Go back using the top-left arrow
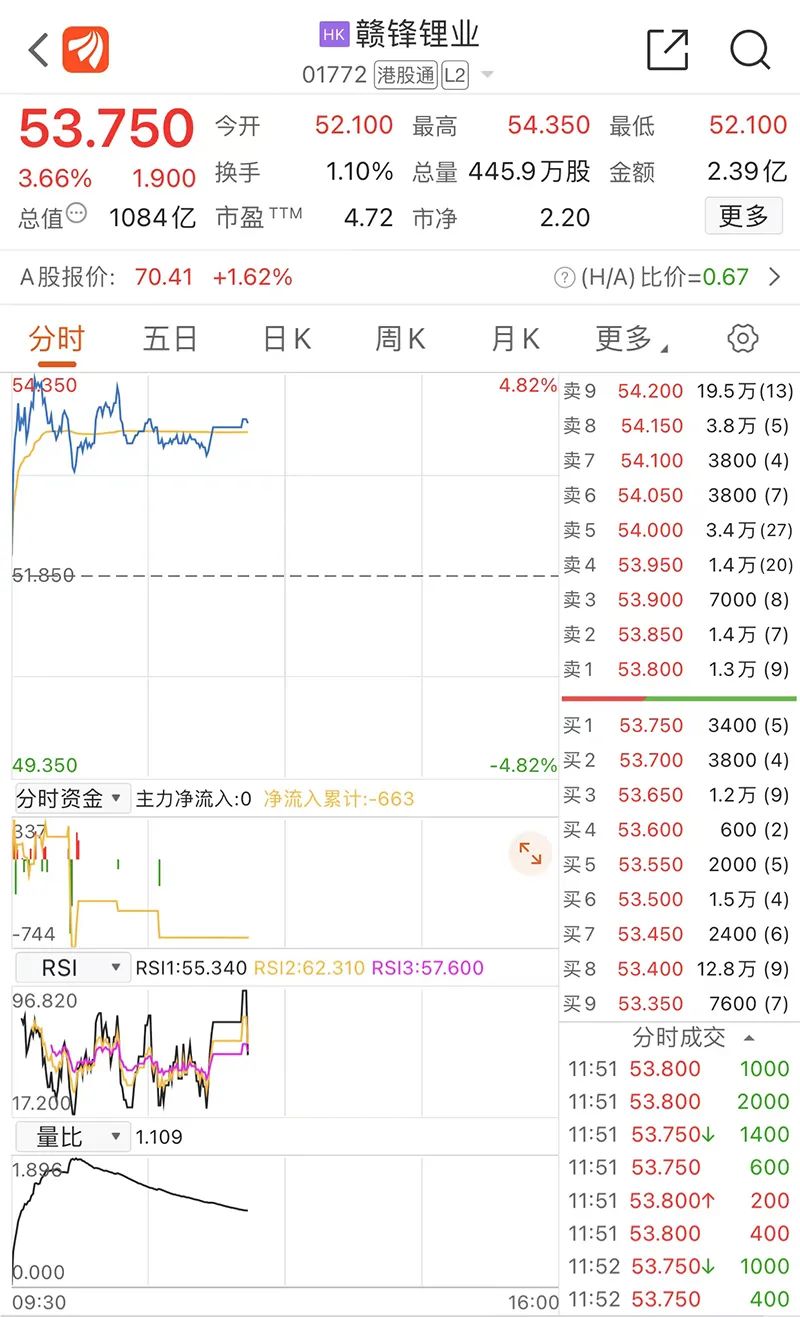This screenshot has height=1317, width=800. pyautogui.click(x=38, y=49)
